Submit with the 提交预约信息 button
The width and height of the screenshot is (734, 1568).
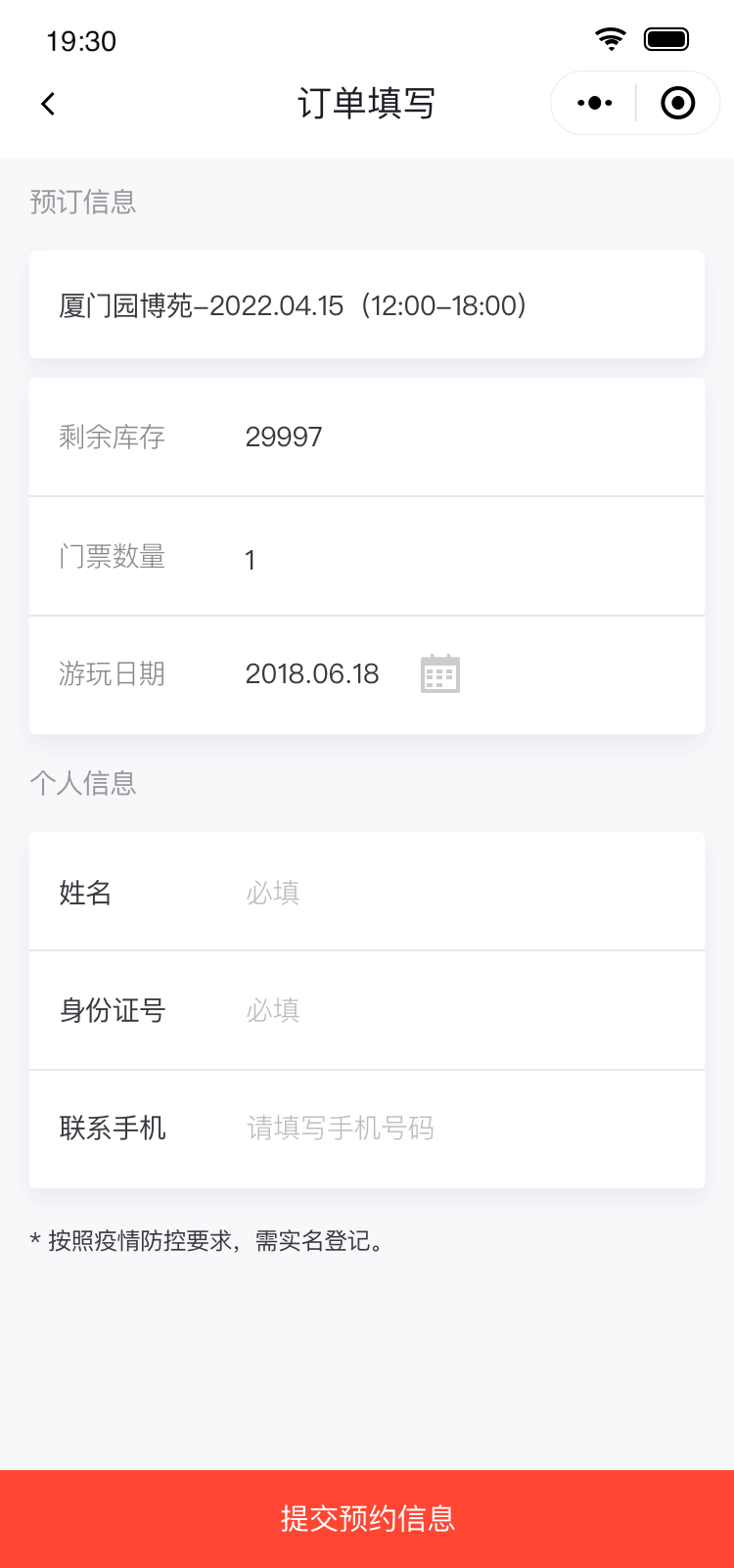click(x=367, y=1518)
